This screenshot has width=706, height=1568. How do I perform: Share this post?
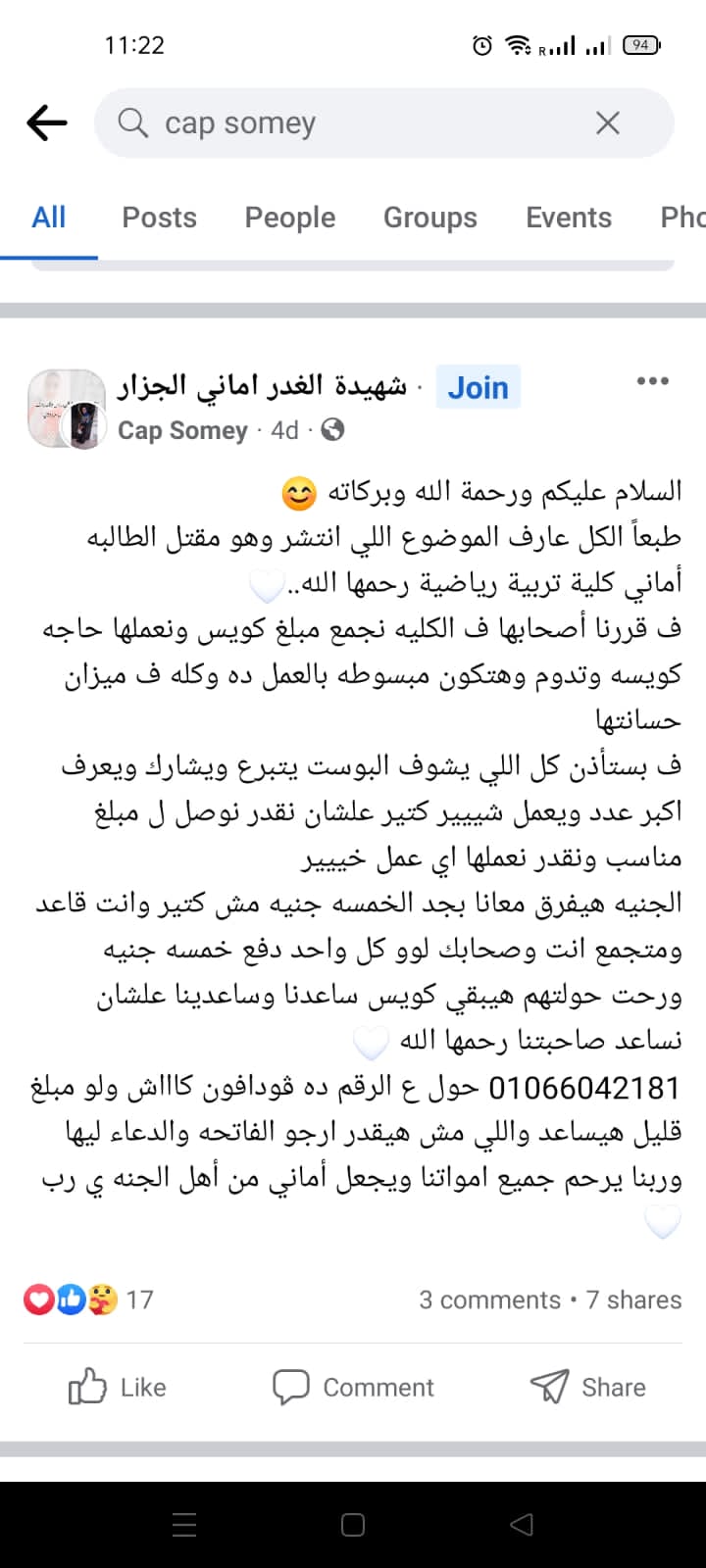tap(588, 1387)
